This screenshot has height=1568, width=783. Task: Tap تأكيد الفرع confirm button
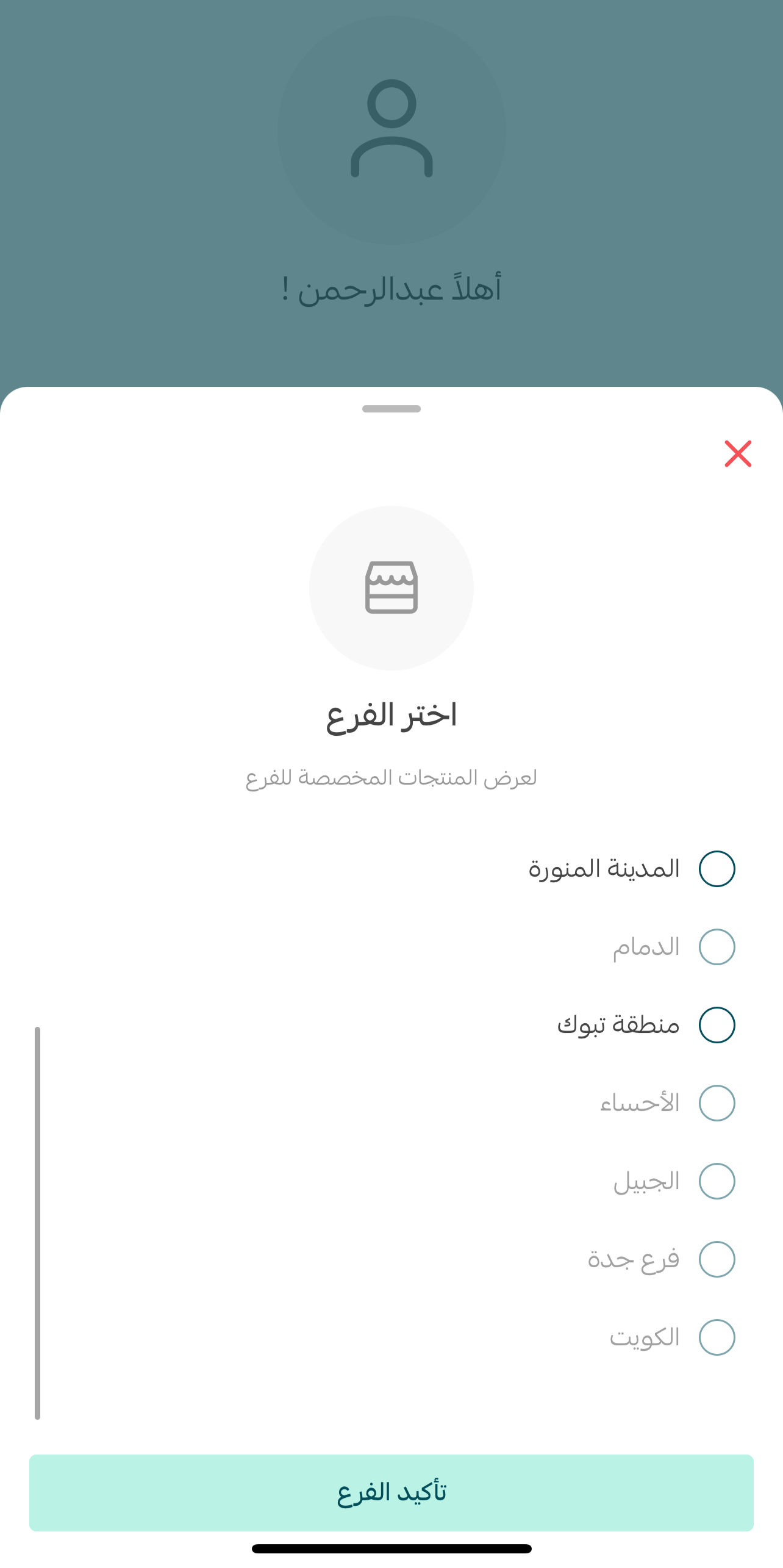391,1492
